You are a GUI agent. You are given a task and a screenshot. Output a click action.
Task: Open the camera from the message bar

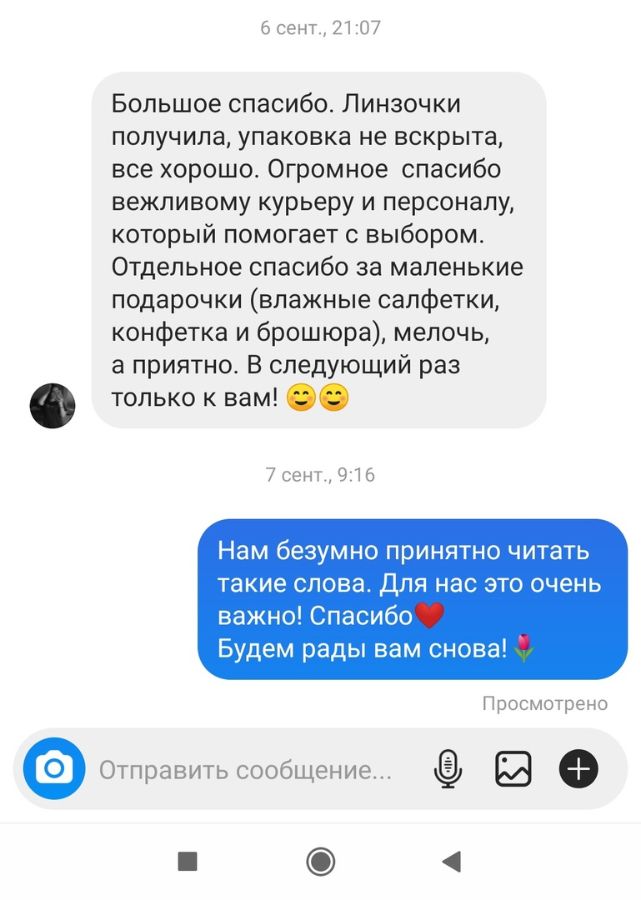pyautogui.click(x=54, y=768)
